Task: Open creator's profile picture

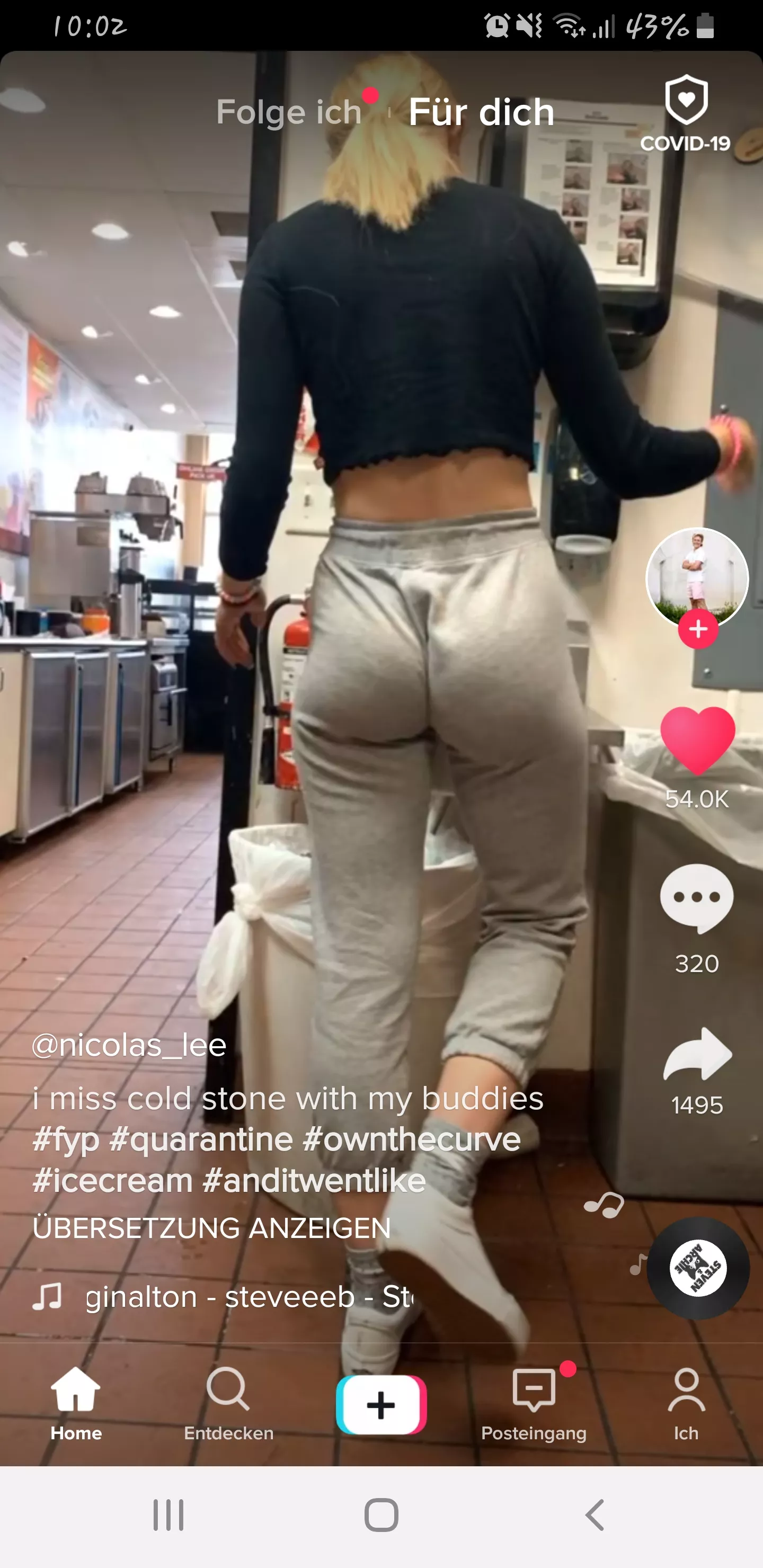Action: click(697, 576)
